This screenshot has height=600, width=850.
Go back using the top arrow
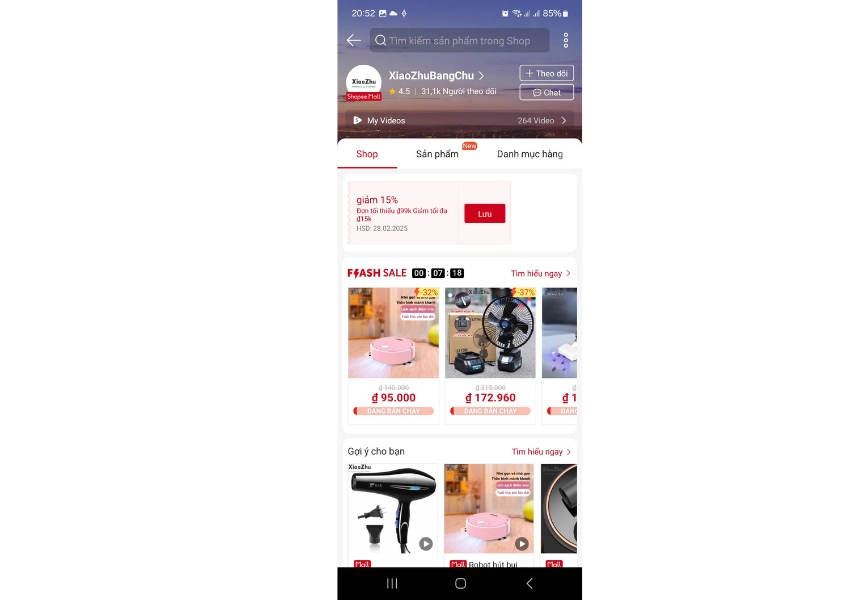pyautogui.click(x=353, y=40)
